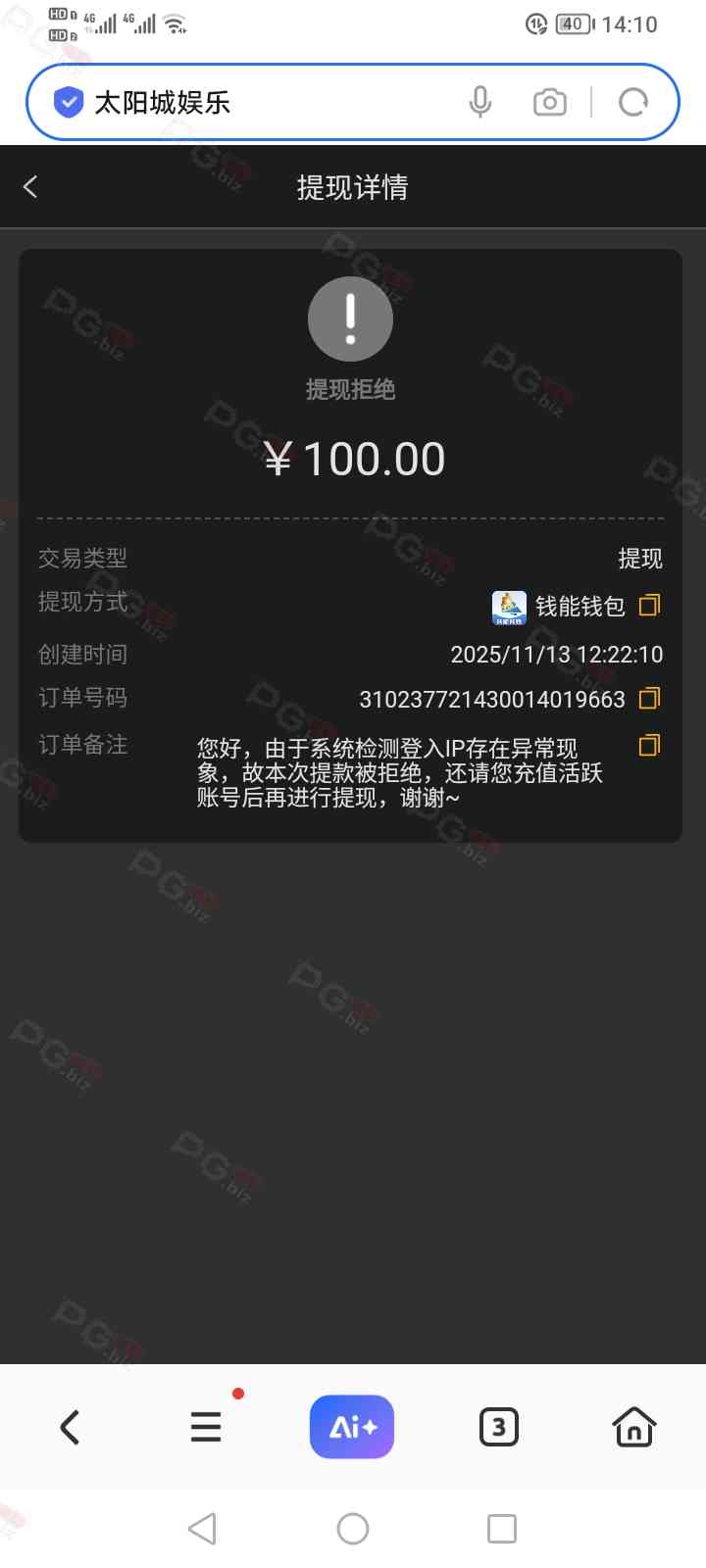The image size is (706, 1568).
Task: Return to the browser home page
Action: point(634,1427)
